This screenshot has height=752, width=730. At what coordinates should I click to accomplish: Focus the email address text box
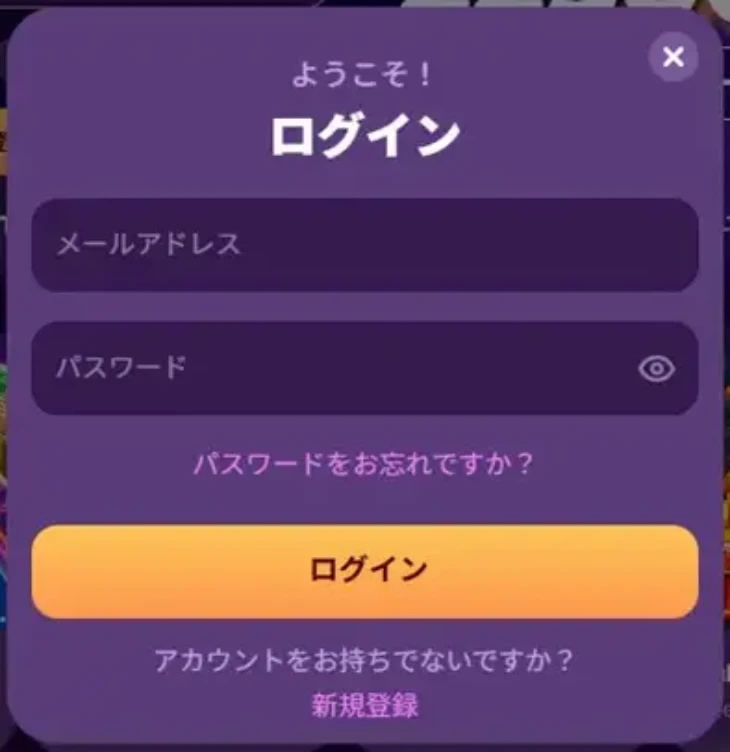click(x=300, y=247)
